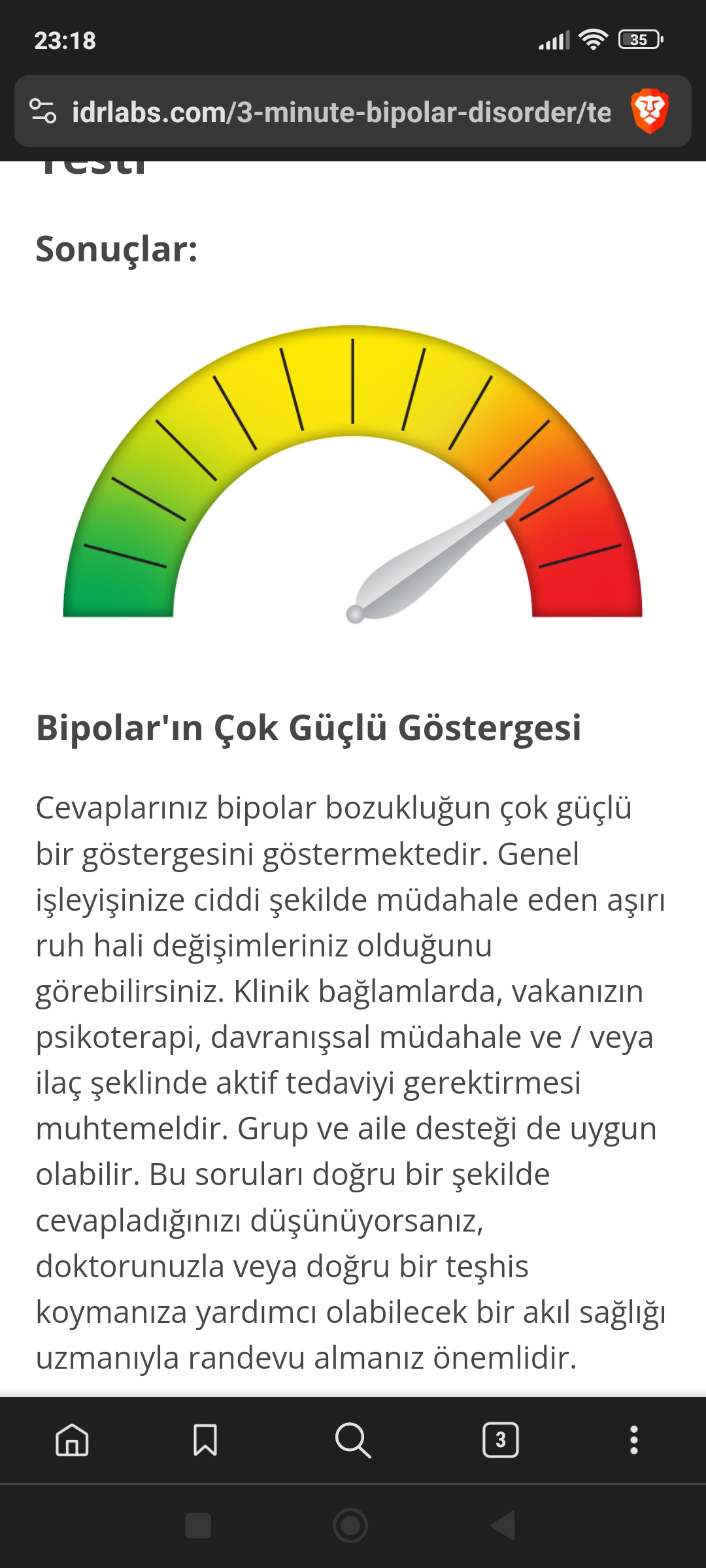Open the browser search magnifier

tap(352, 1440)
